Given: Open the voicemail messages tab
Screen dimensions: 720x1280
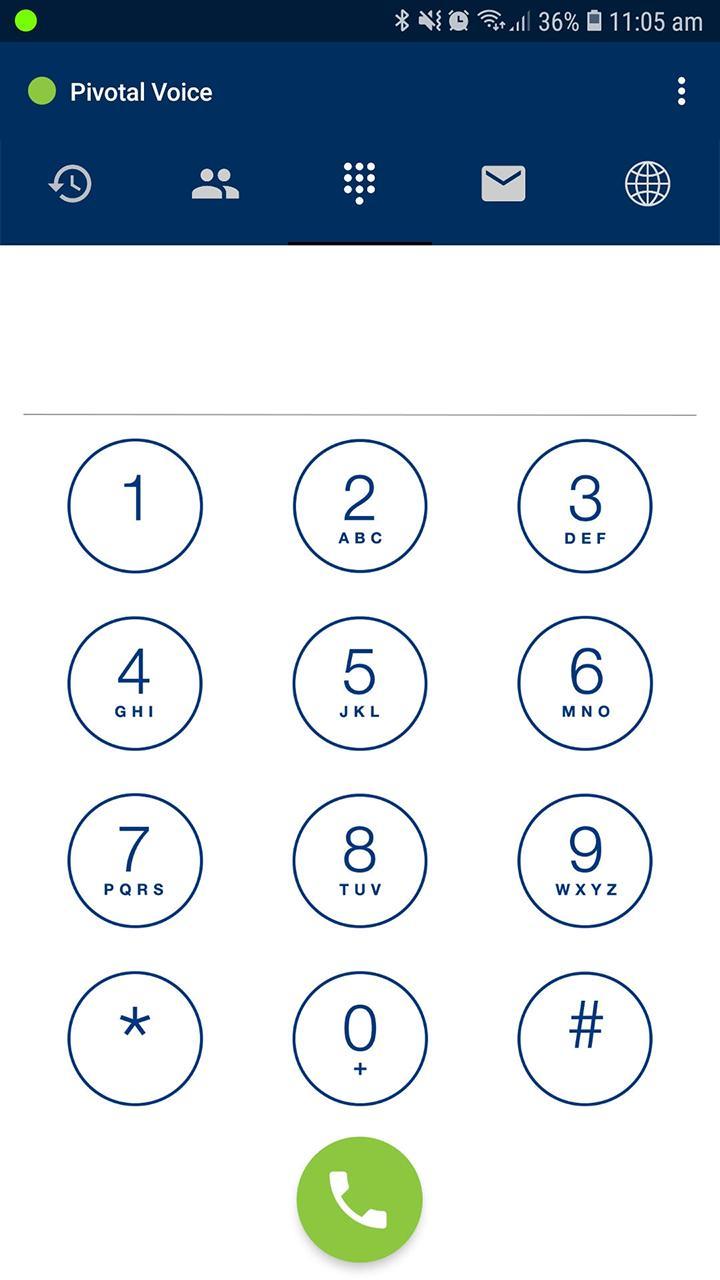Looking at the screenshot, I should click(503, 183).
